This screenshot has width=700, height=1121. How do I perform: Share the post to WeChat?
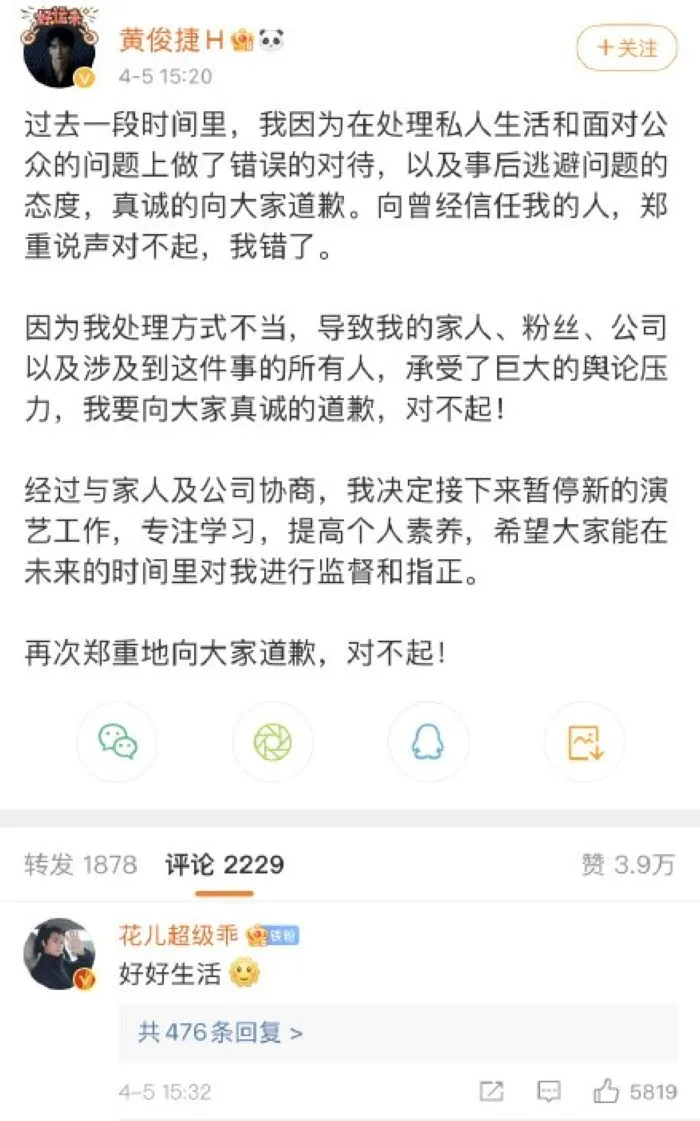pyautogui.click(x=117, y=741)
